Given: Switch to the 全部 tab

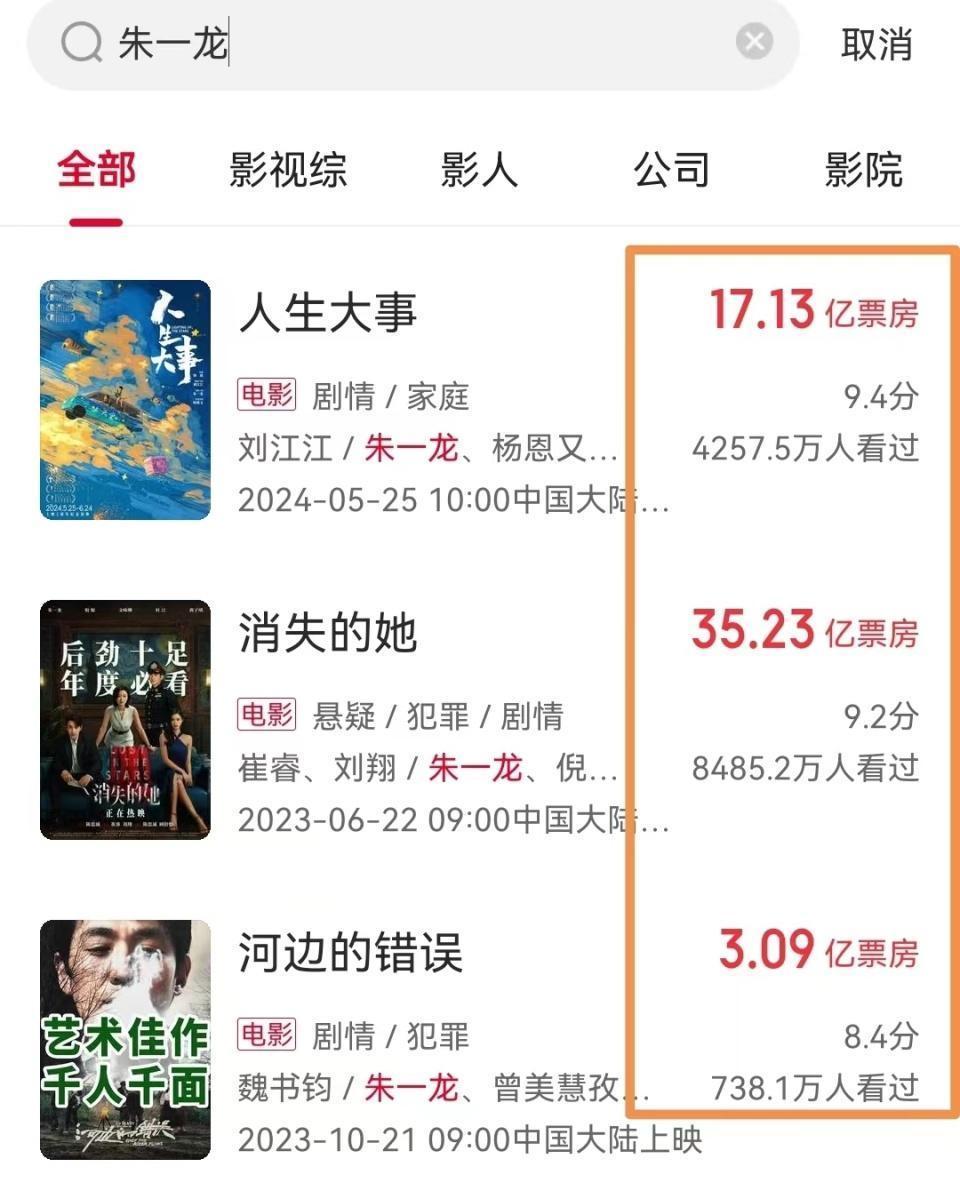Looking at the screenshot, I should (x=96, y=170).
